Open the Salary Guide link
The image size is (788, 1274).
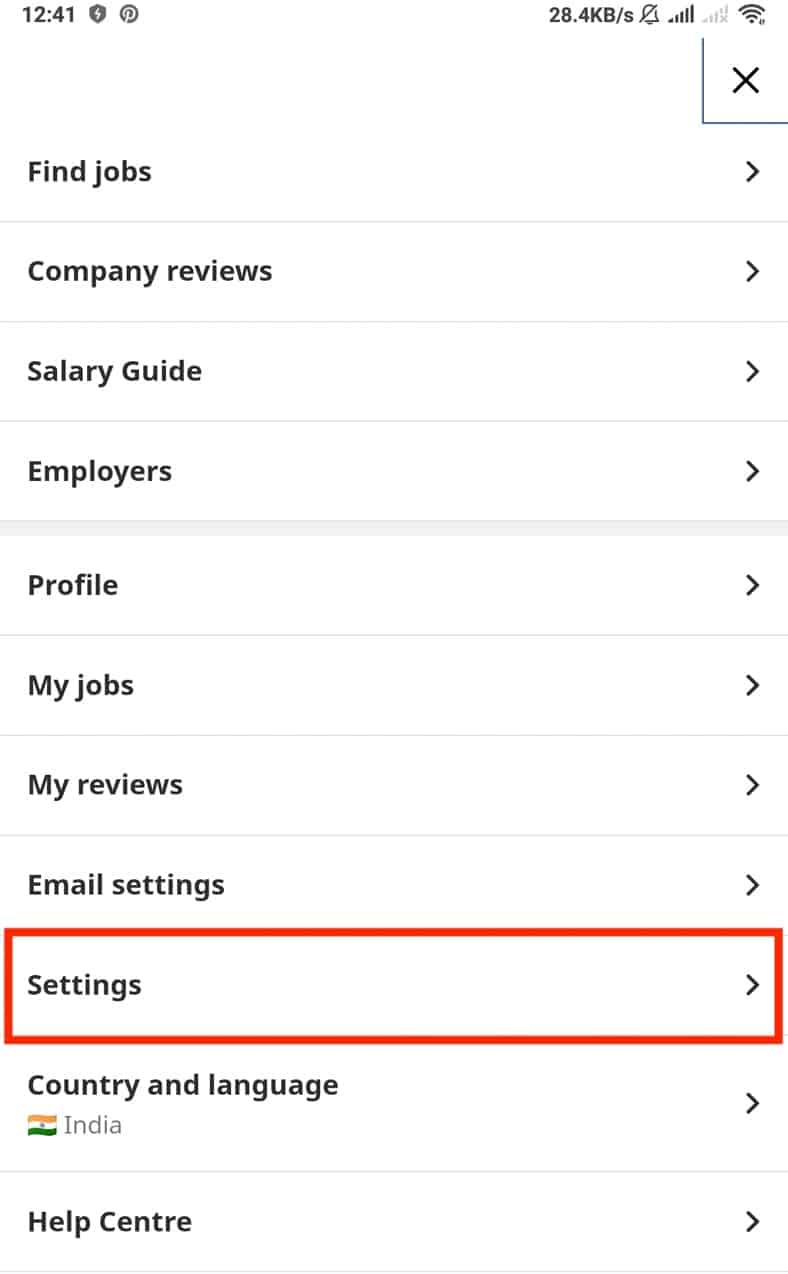click(x=114, y=371)
